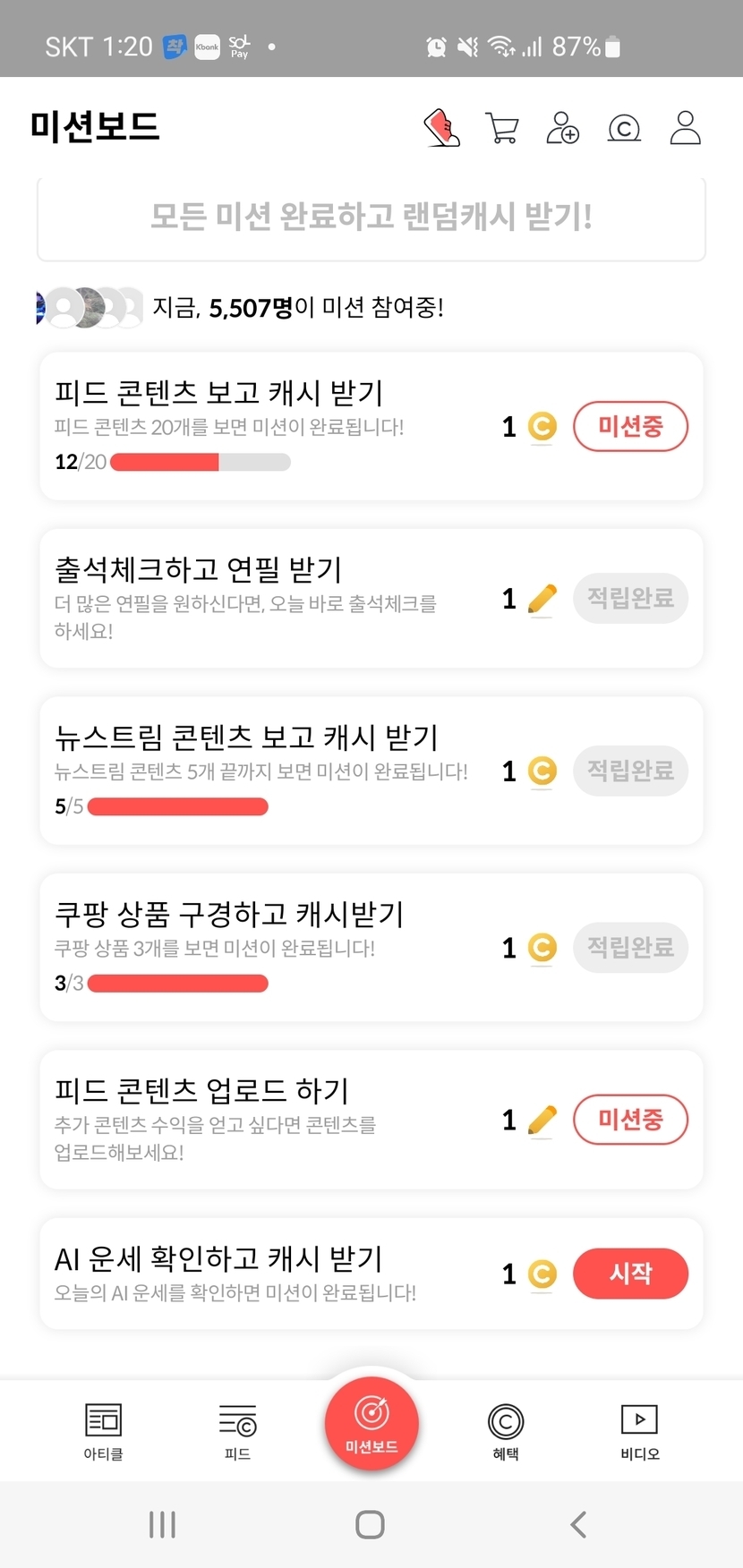Tap the 모든 미션 완료하고 랜덤캐시 받기 button

pos(371,217)
